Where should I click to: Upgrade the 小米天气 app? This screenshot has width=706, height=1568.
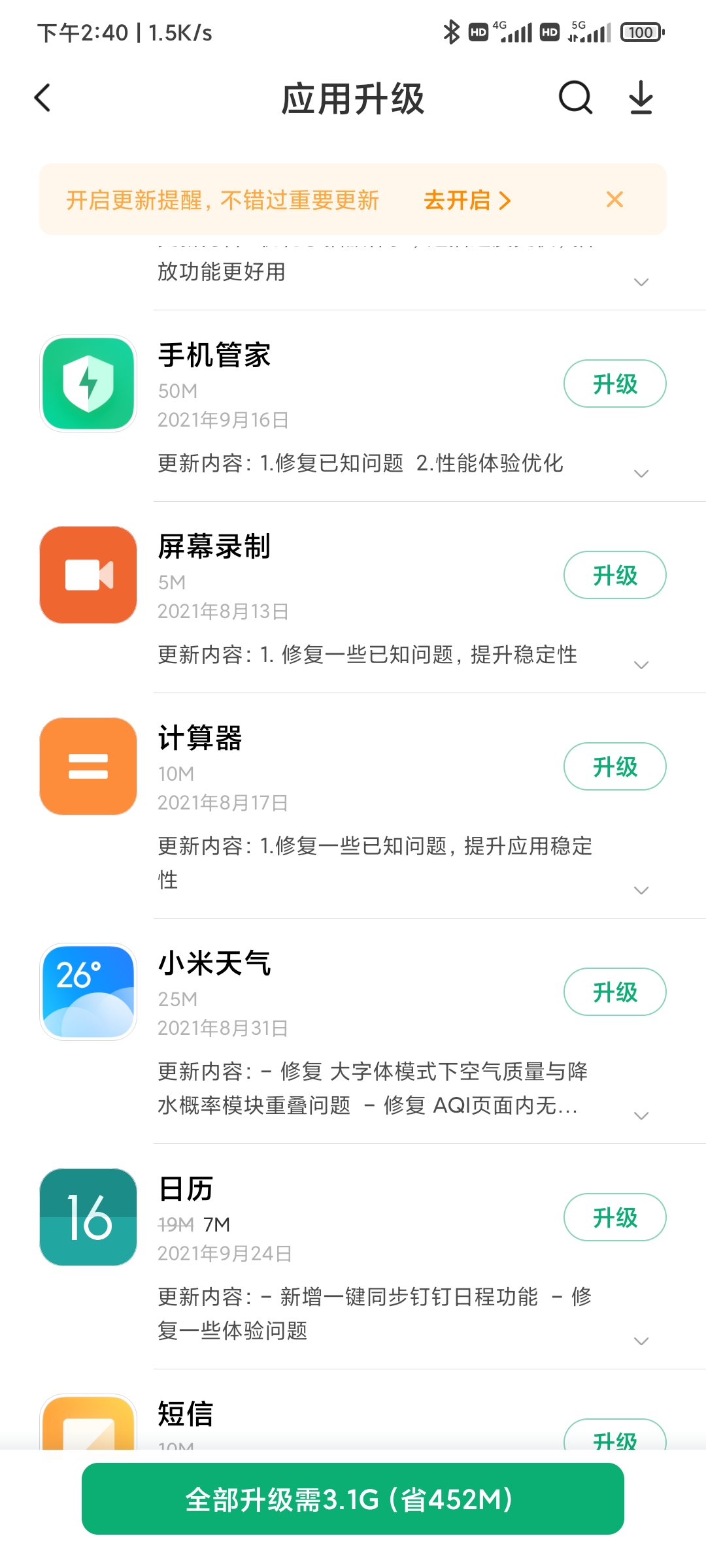pyautogui.click(x=614, y=992)
